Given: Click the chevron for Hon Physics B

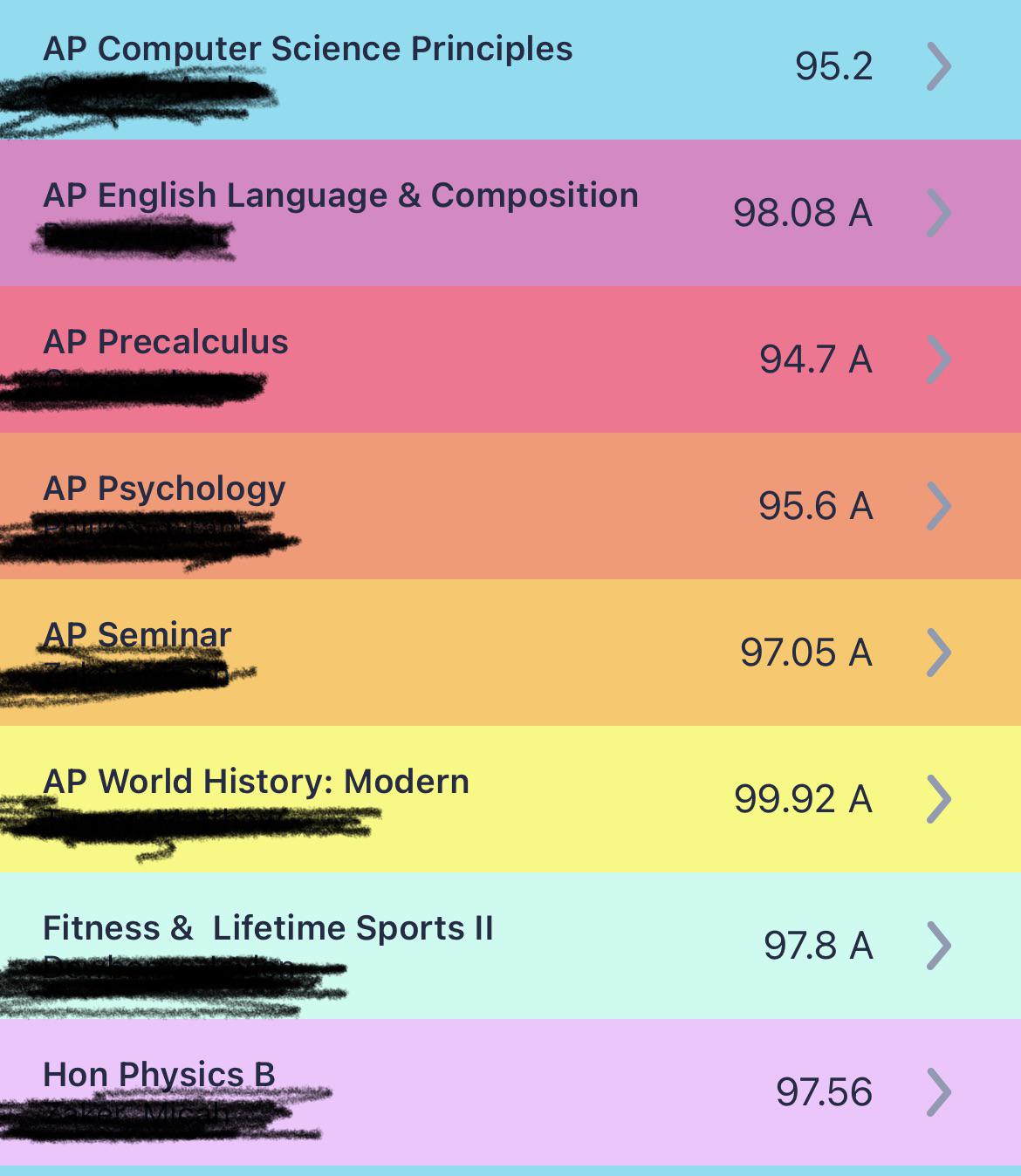Looking at the screenshot, I should tap(939, 1091).
